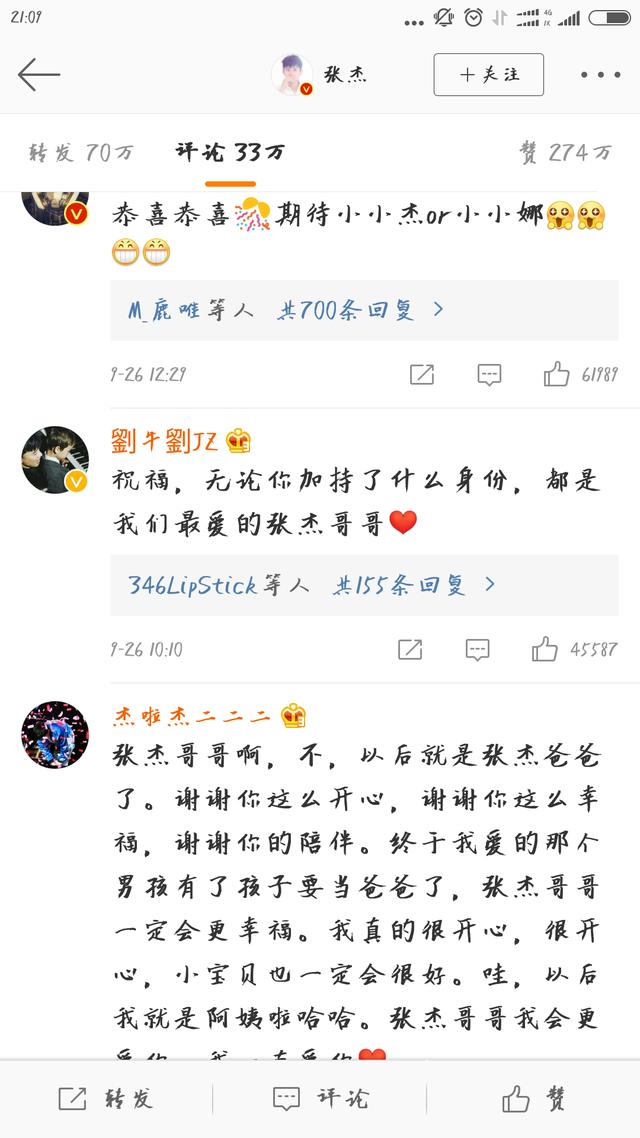Write a comment via bottom 评论 button
Viewport: 640px width, 1138px height.
tap(320, 1099)
